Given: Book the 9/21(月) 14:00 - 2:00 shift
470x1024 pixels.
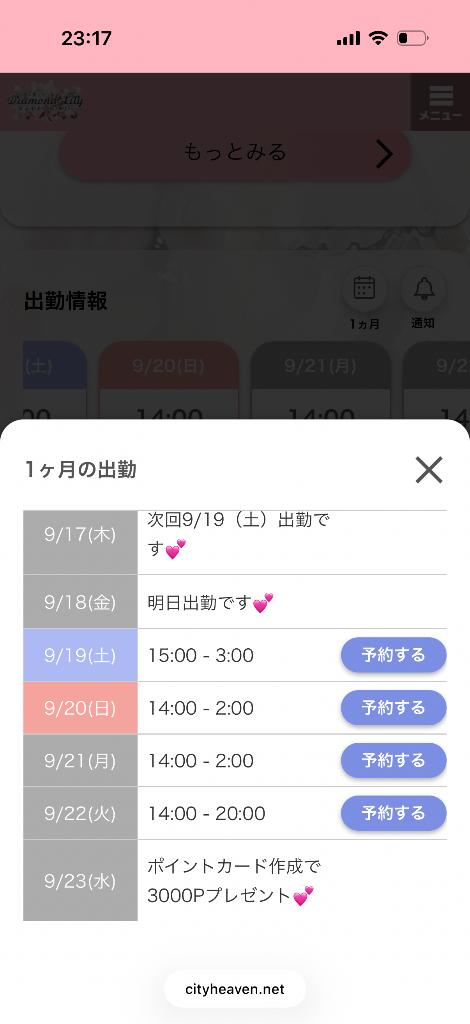Looking at the screenshot, I should pyautogui.click(x=394, y=761).
